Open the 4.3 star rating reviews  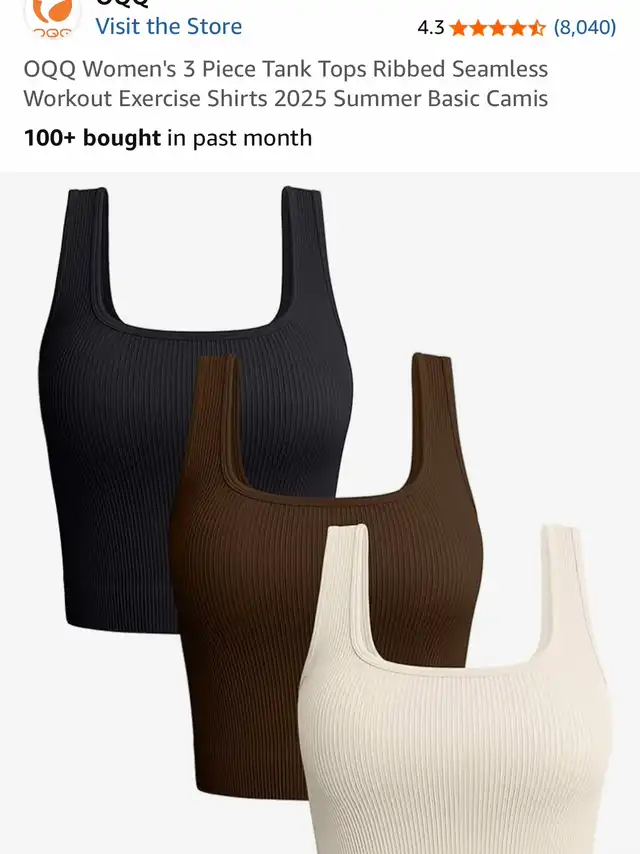[x=497, y=27]
